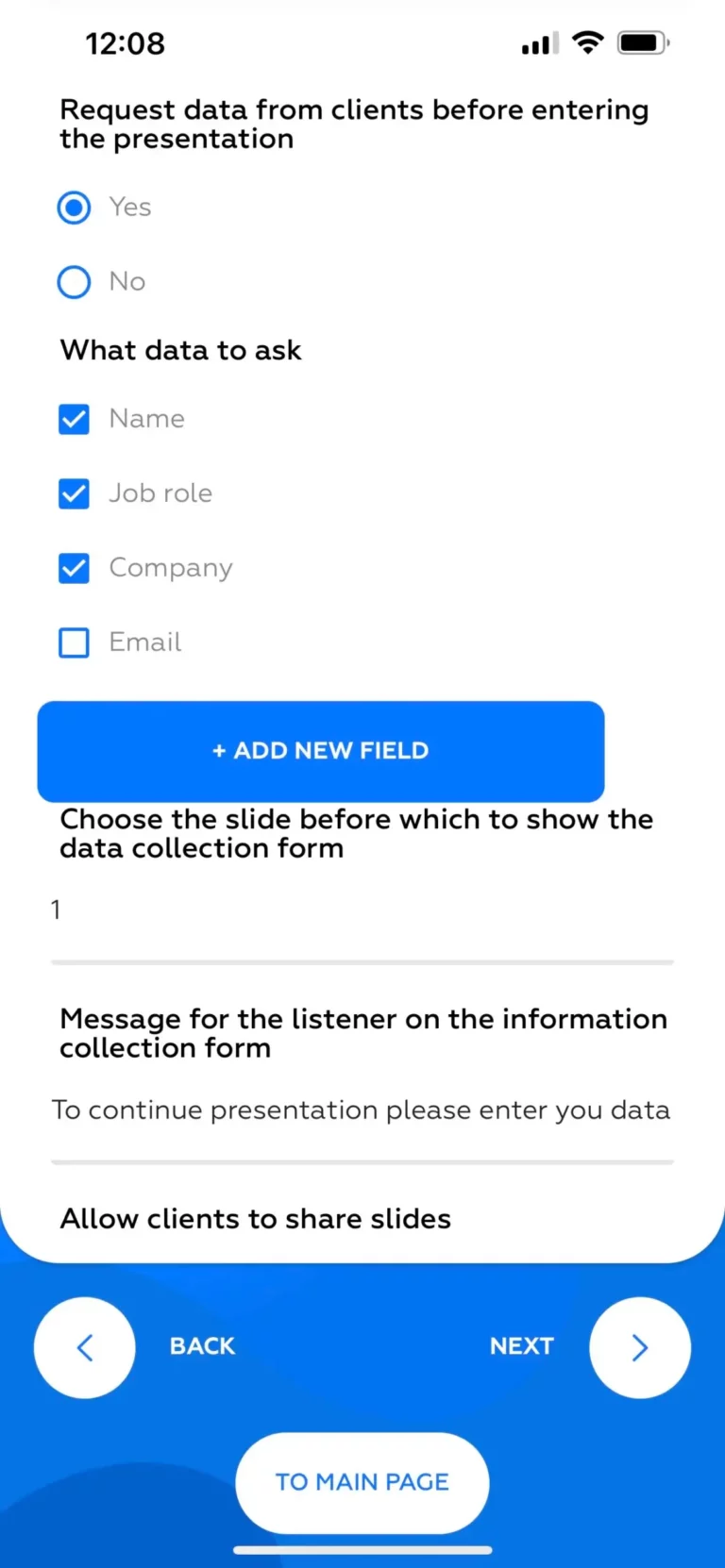Screen dimensions: 725x1568
Task: Select the No radio button
Action: click(x=74, y=281)
